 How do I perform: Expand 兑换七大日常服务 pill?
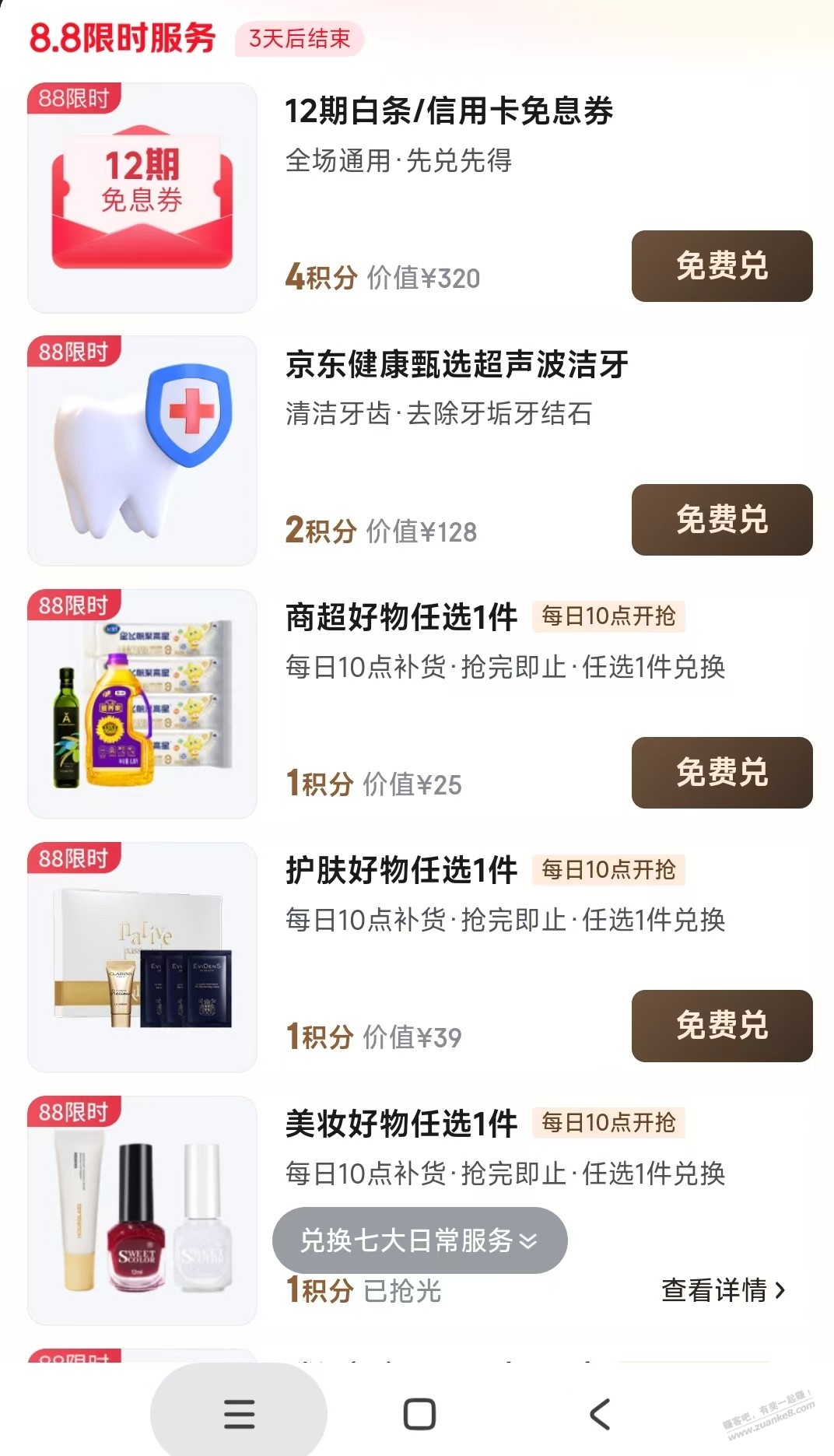419,1240
